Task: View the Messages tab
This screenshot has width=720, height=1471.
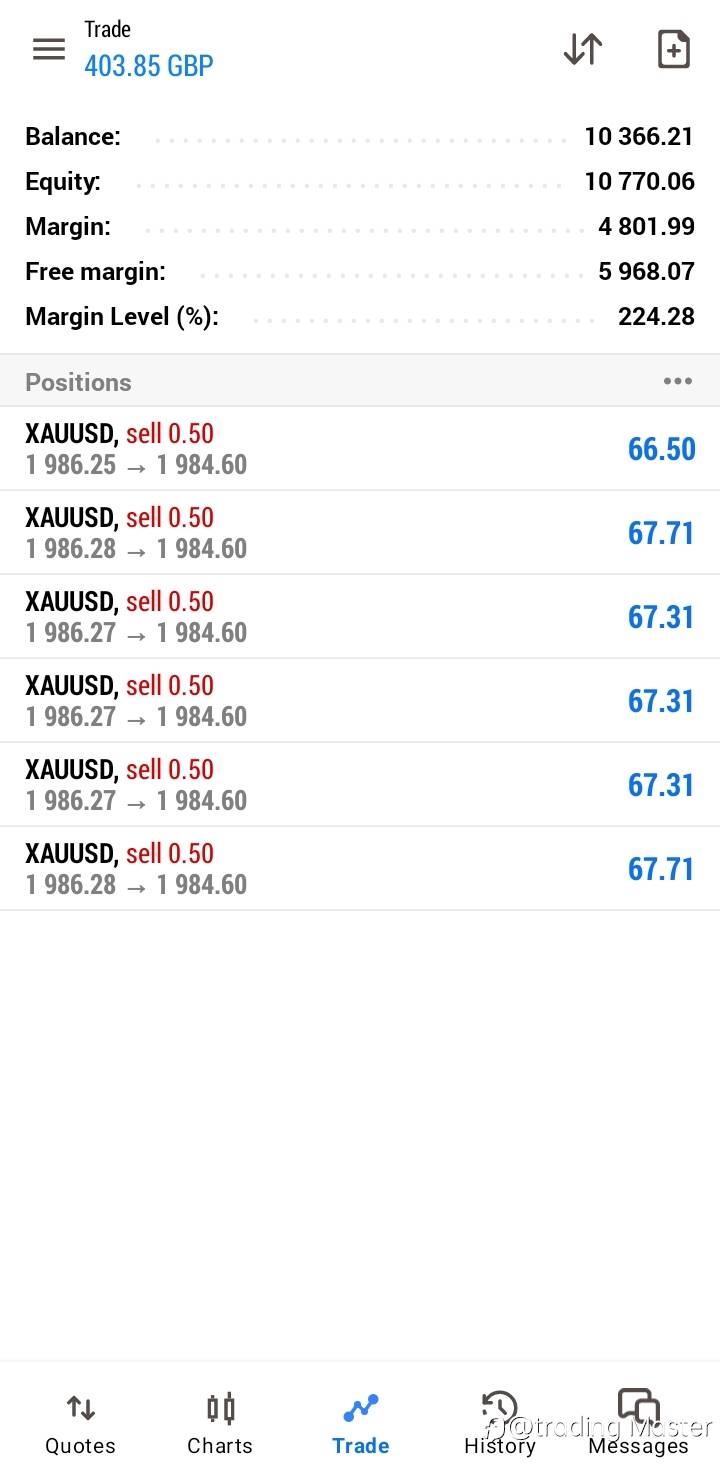Action: 639,1424
